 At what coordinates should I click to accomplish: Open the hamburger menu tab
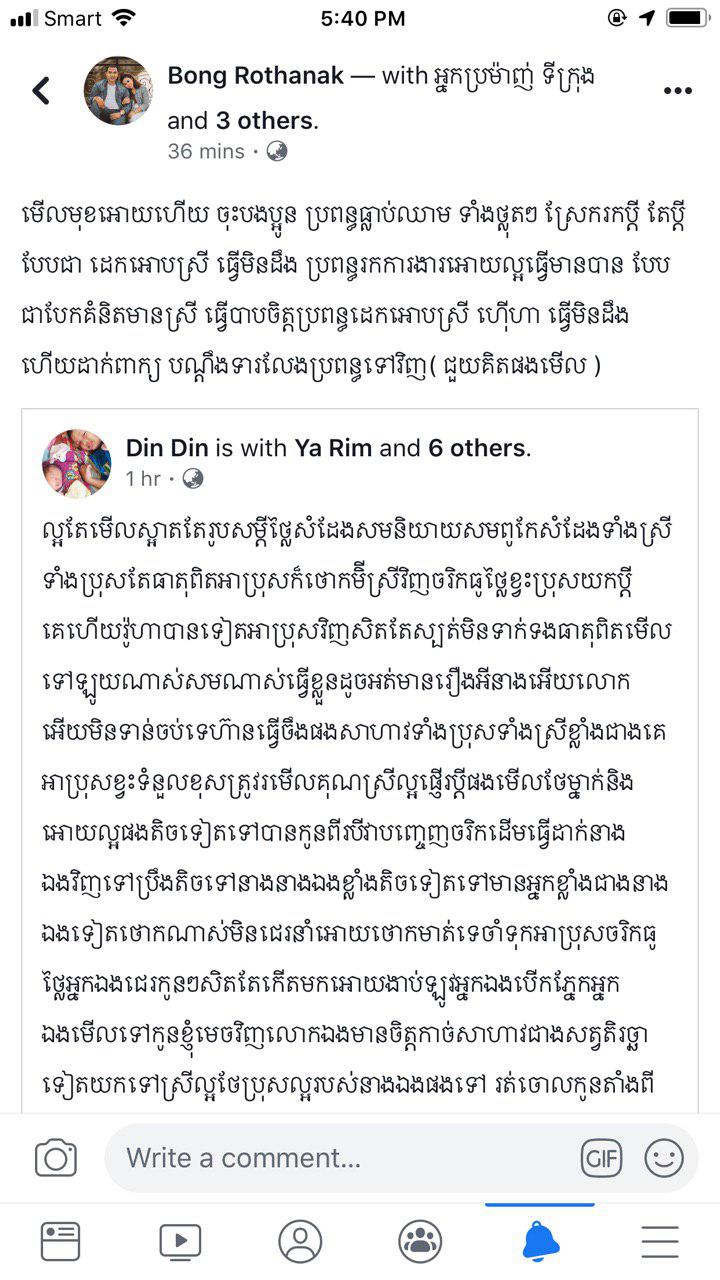point(660,1242)
